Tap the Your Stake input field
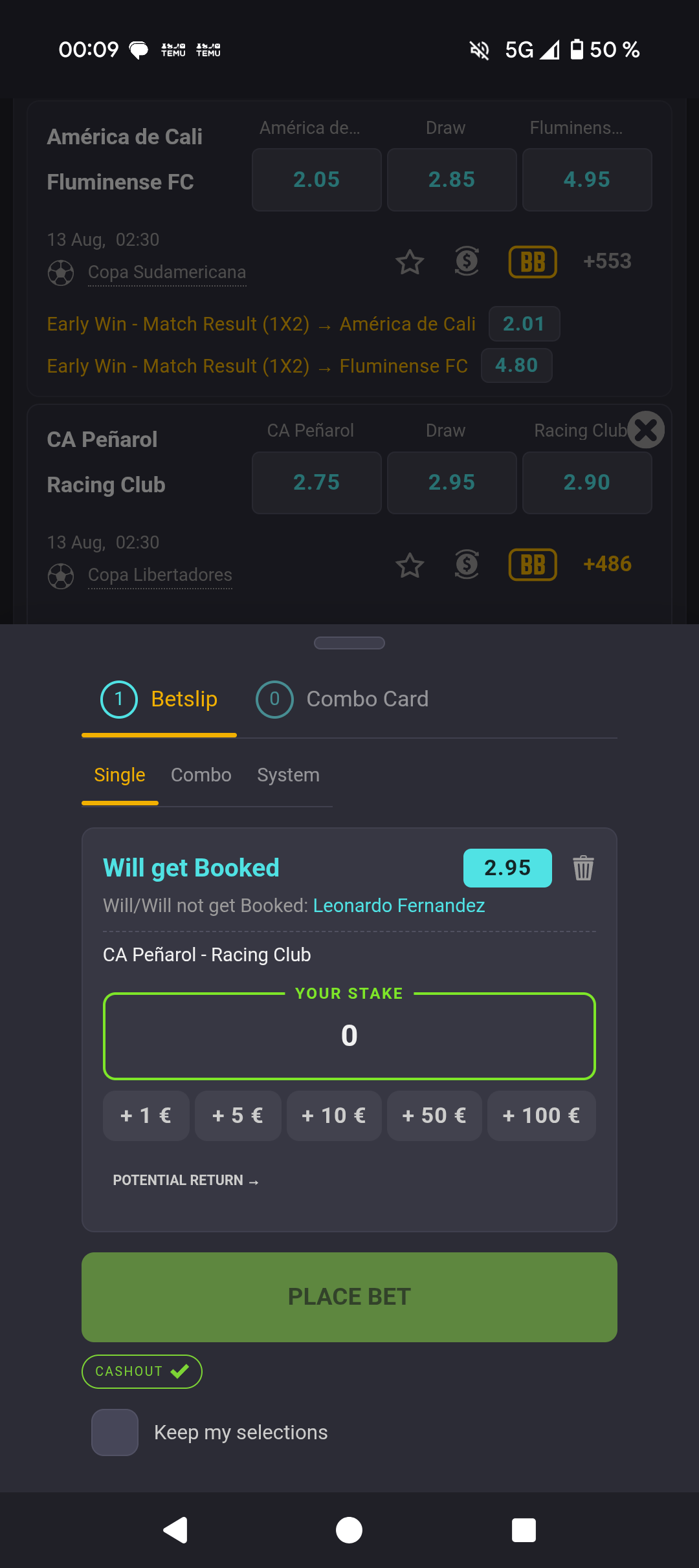The image size is (699, 1568). tap(349, 1036)
